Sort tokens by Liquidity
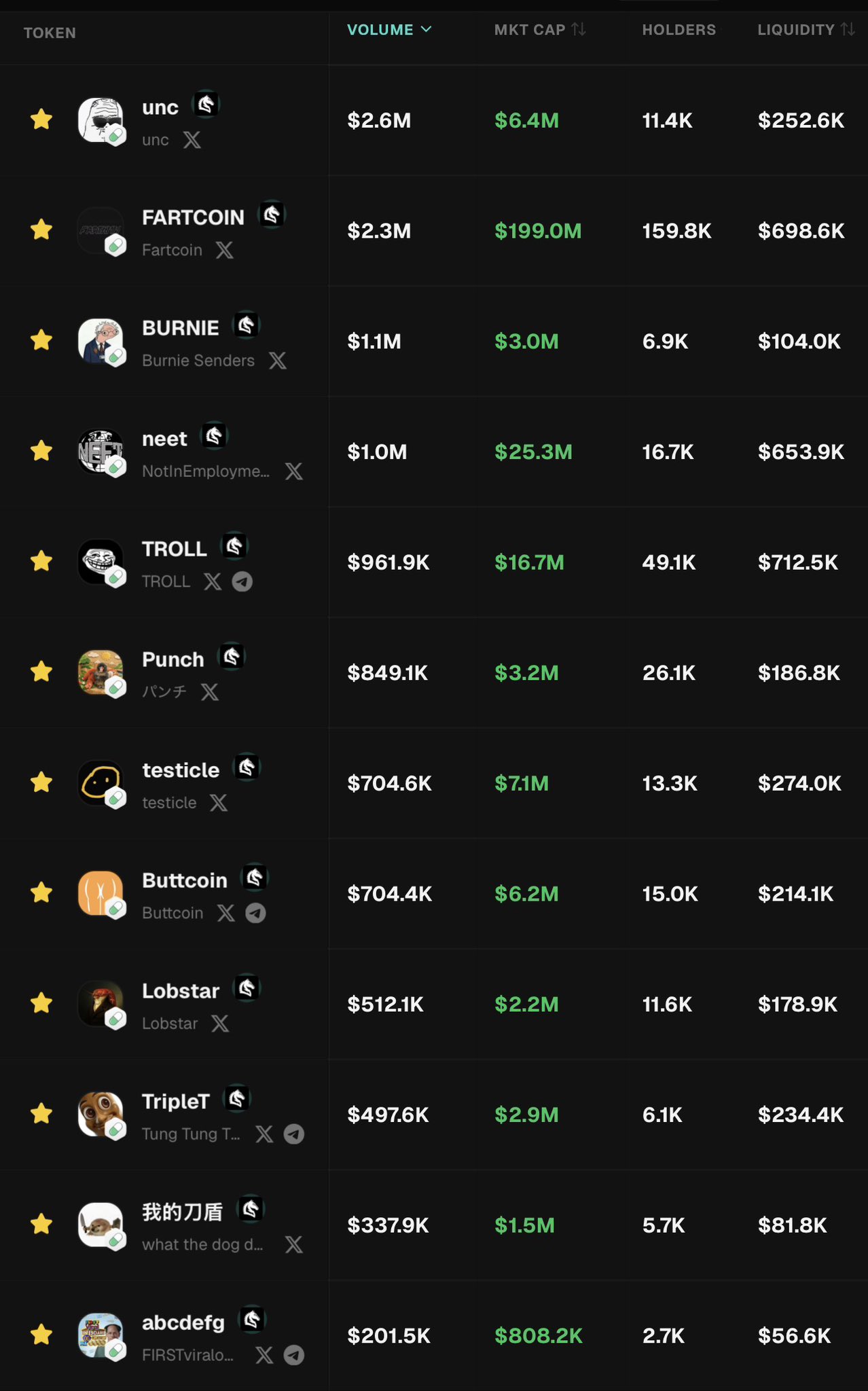Viewport: 868px width, 1391px height. tap(806, 30)
